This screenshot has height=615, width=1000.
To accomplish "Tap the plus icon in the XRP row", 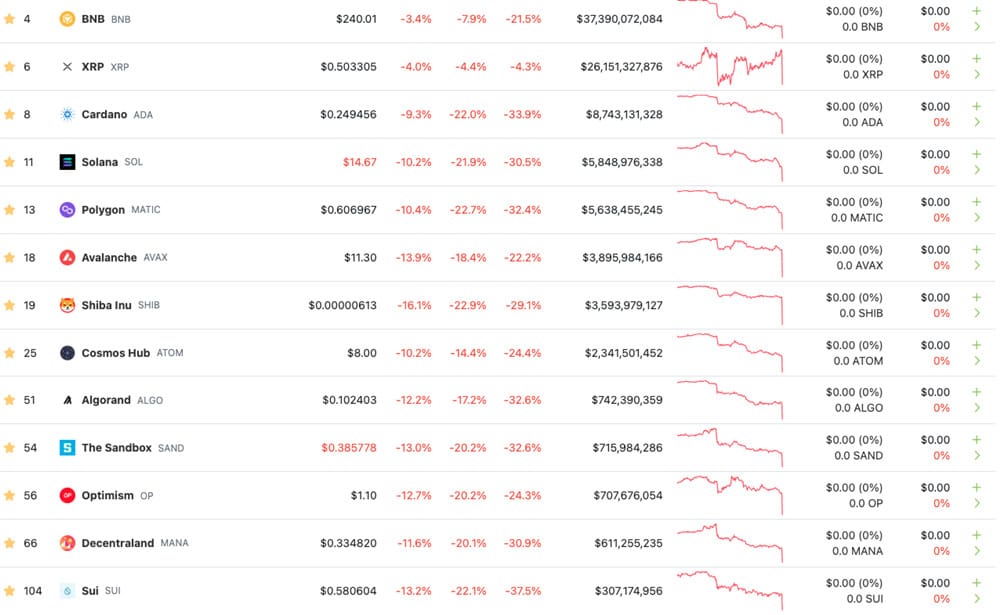I will click(x=977, y=59).
